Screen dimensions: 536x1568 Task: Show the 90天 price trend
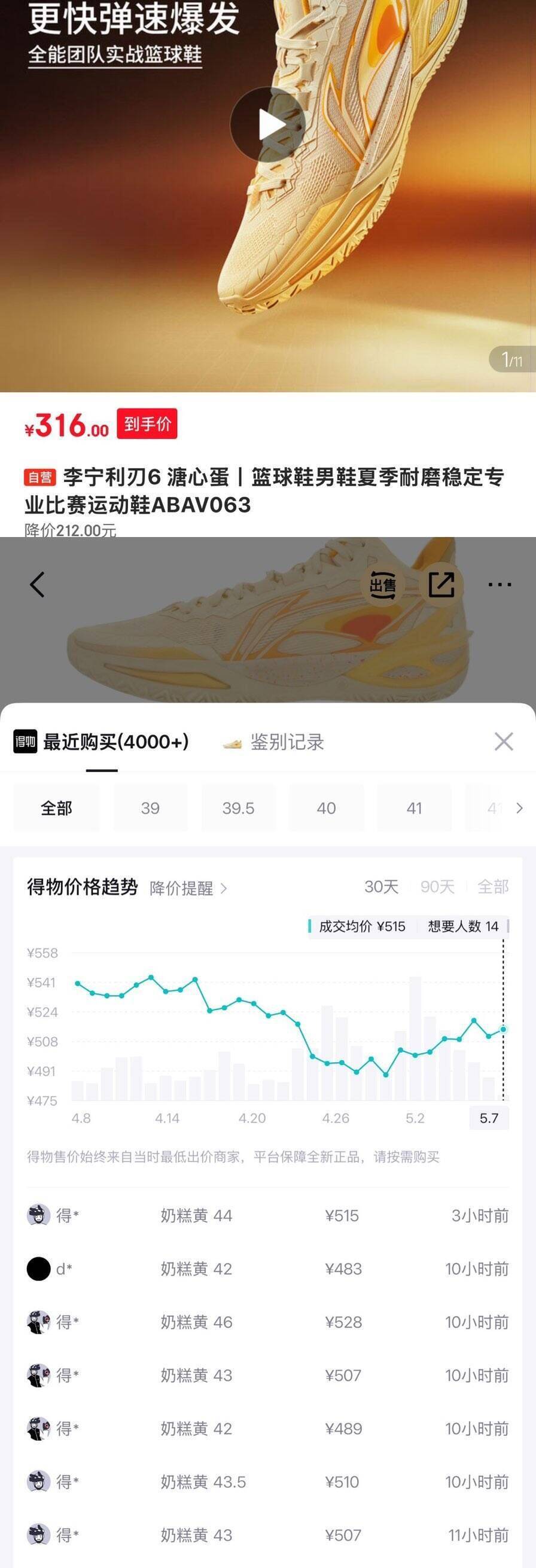click(437, 887)
